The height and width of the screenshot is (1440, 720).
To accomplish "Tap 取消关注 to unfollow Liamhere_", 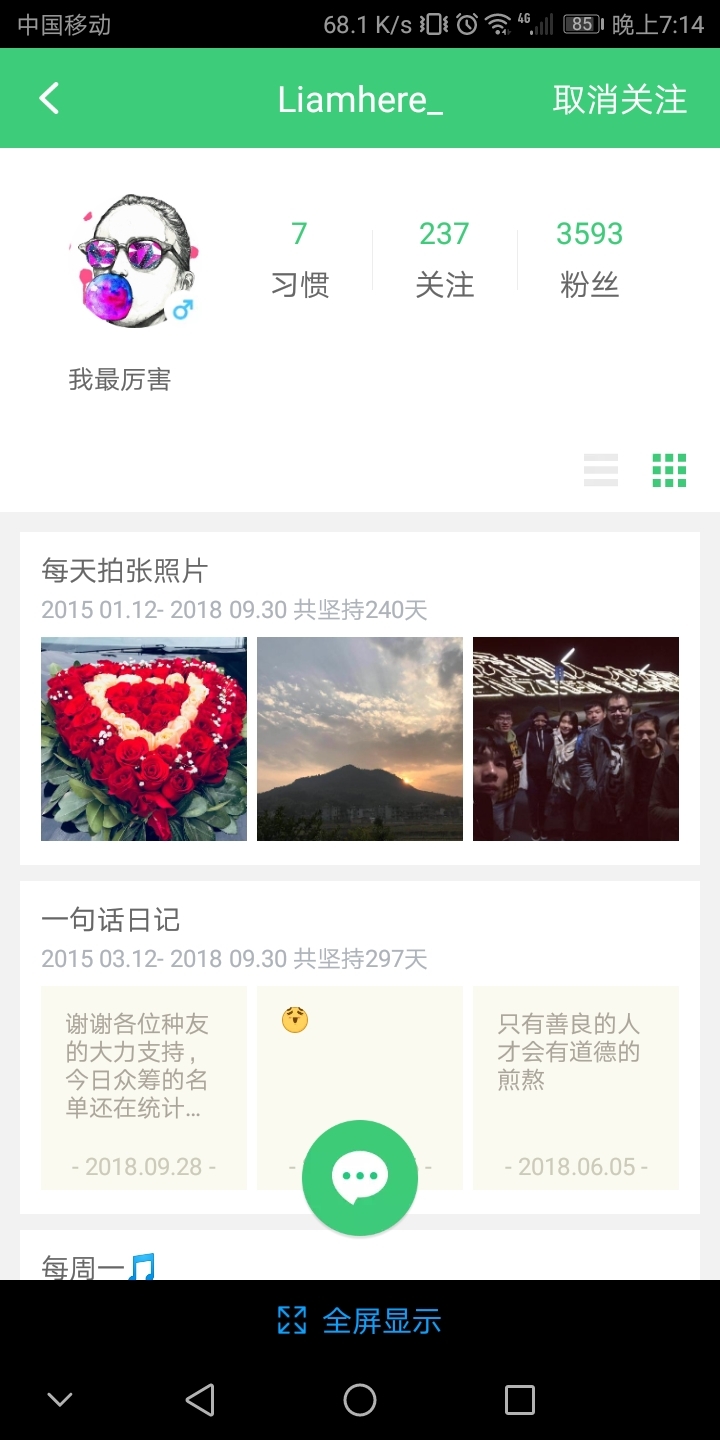I will [x=617, y=98].
